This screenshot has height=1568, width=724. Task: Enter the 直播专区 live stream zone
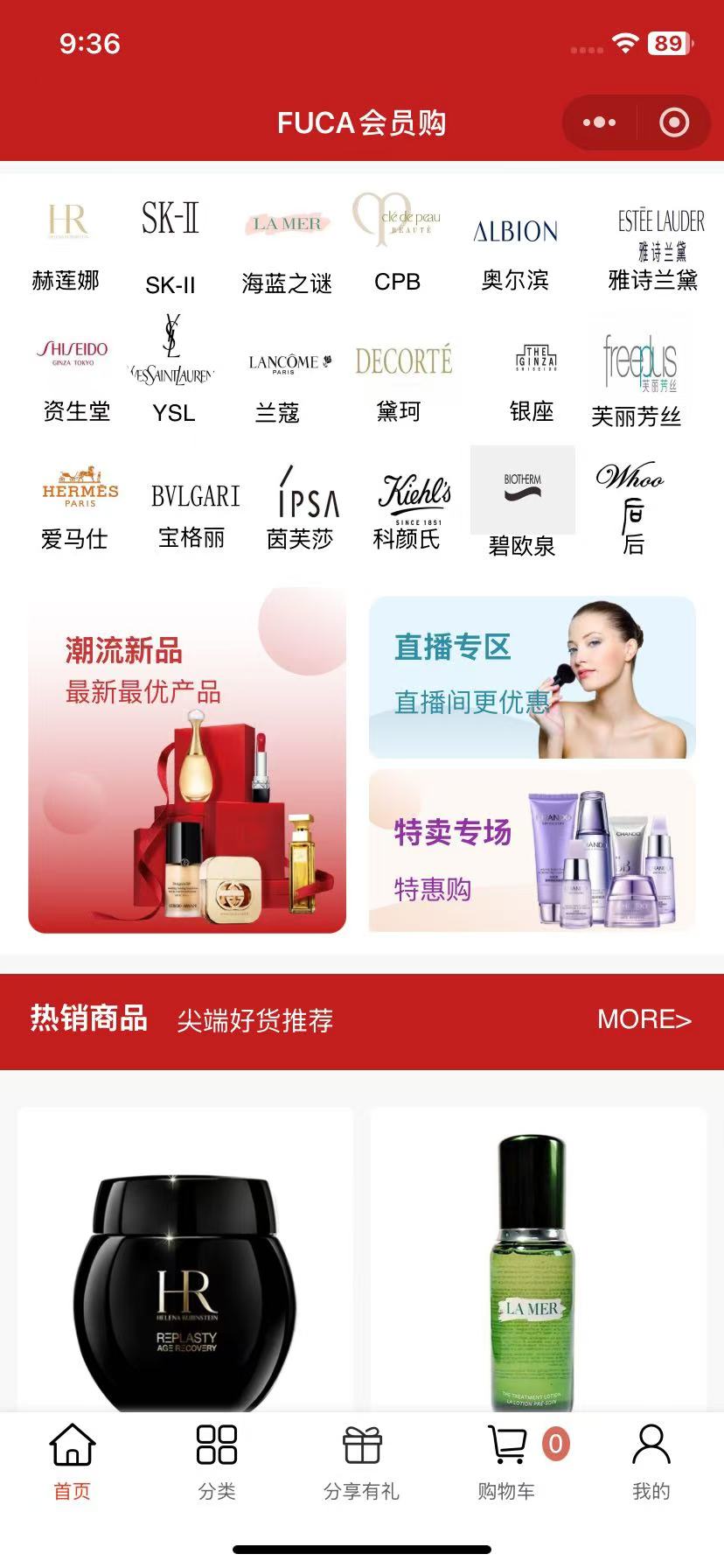tap(533, 677)
